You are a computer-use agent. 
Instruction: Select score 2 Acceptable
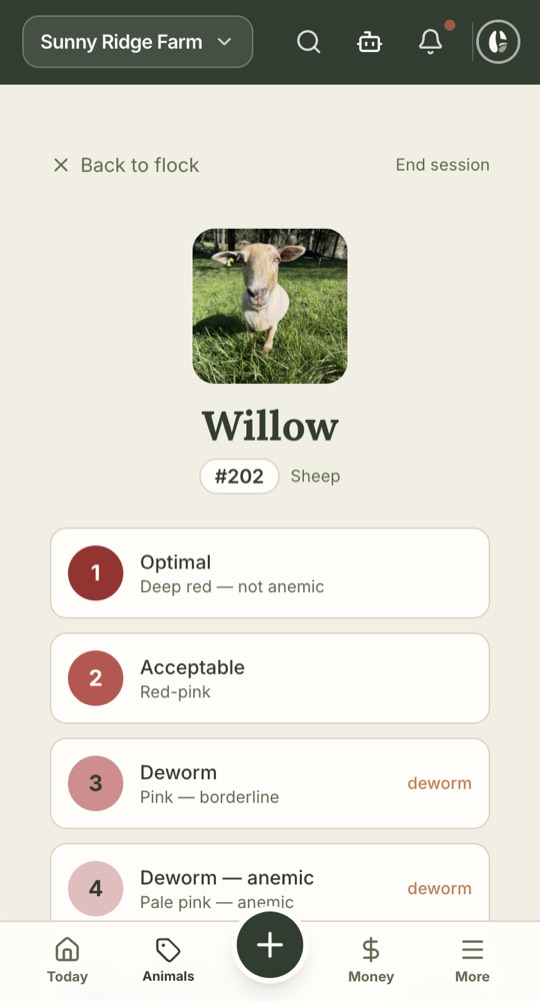tap(270, 678)
